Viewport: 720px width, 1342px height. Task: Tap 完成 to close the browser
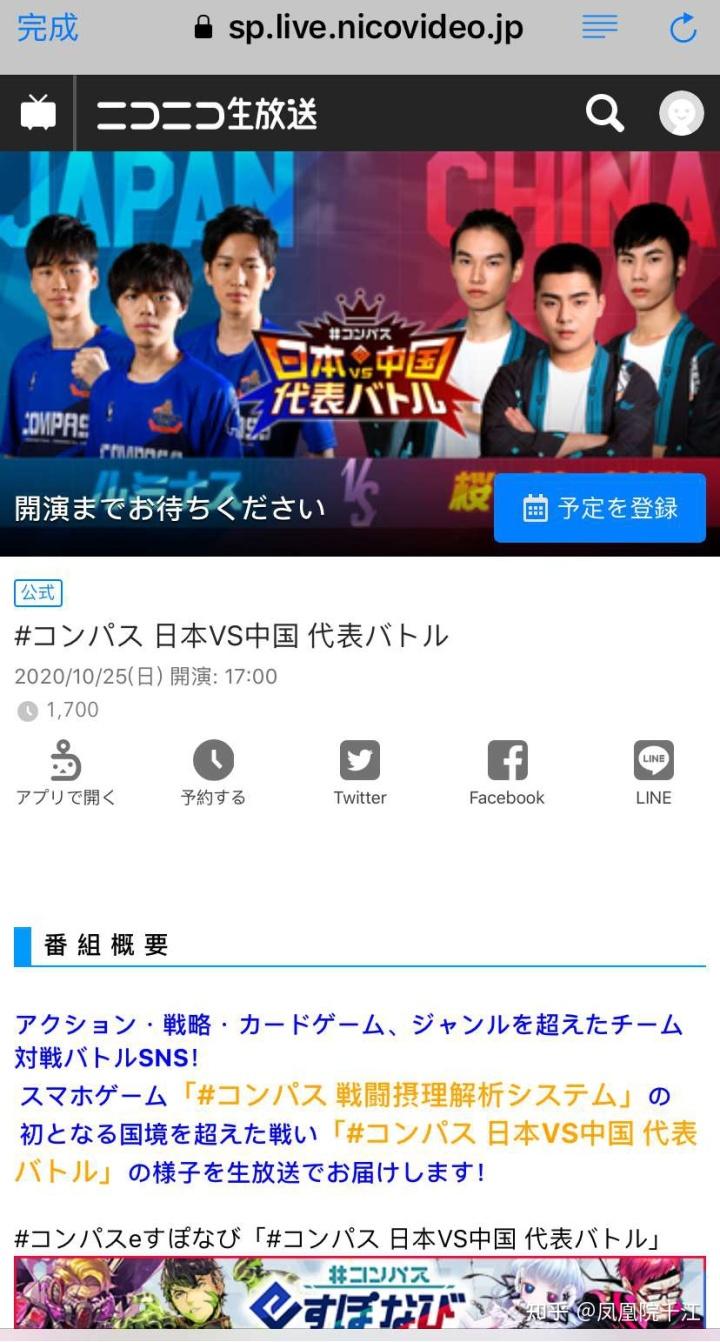(x=47, y=28)
